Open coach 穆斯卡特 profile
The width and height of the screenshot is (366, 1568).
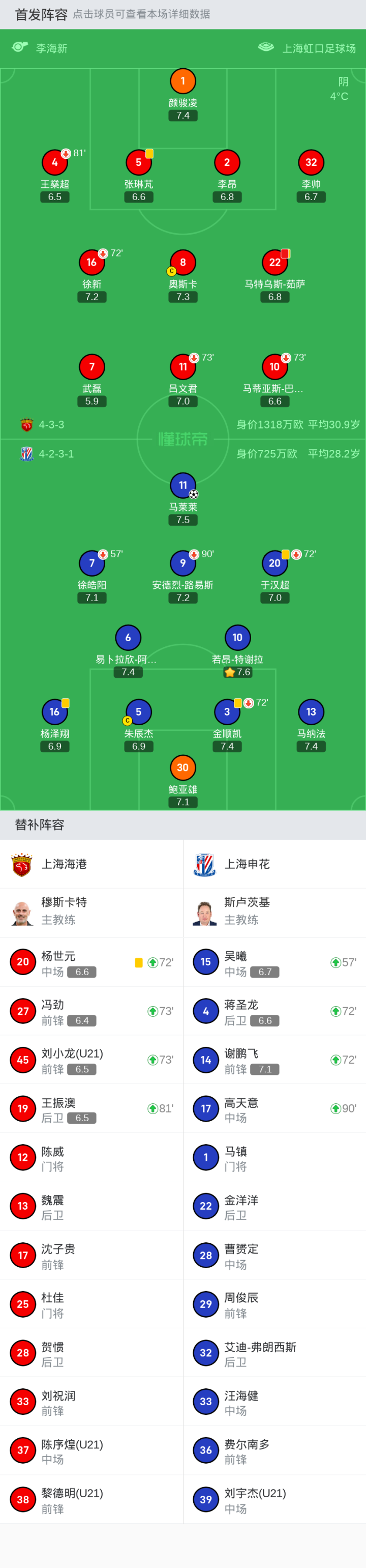click(x=91, y=913)
